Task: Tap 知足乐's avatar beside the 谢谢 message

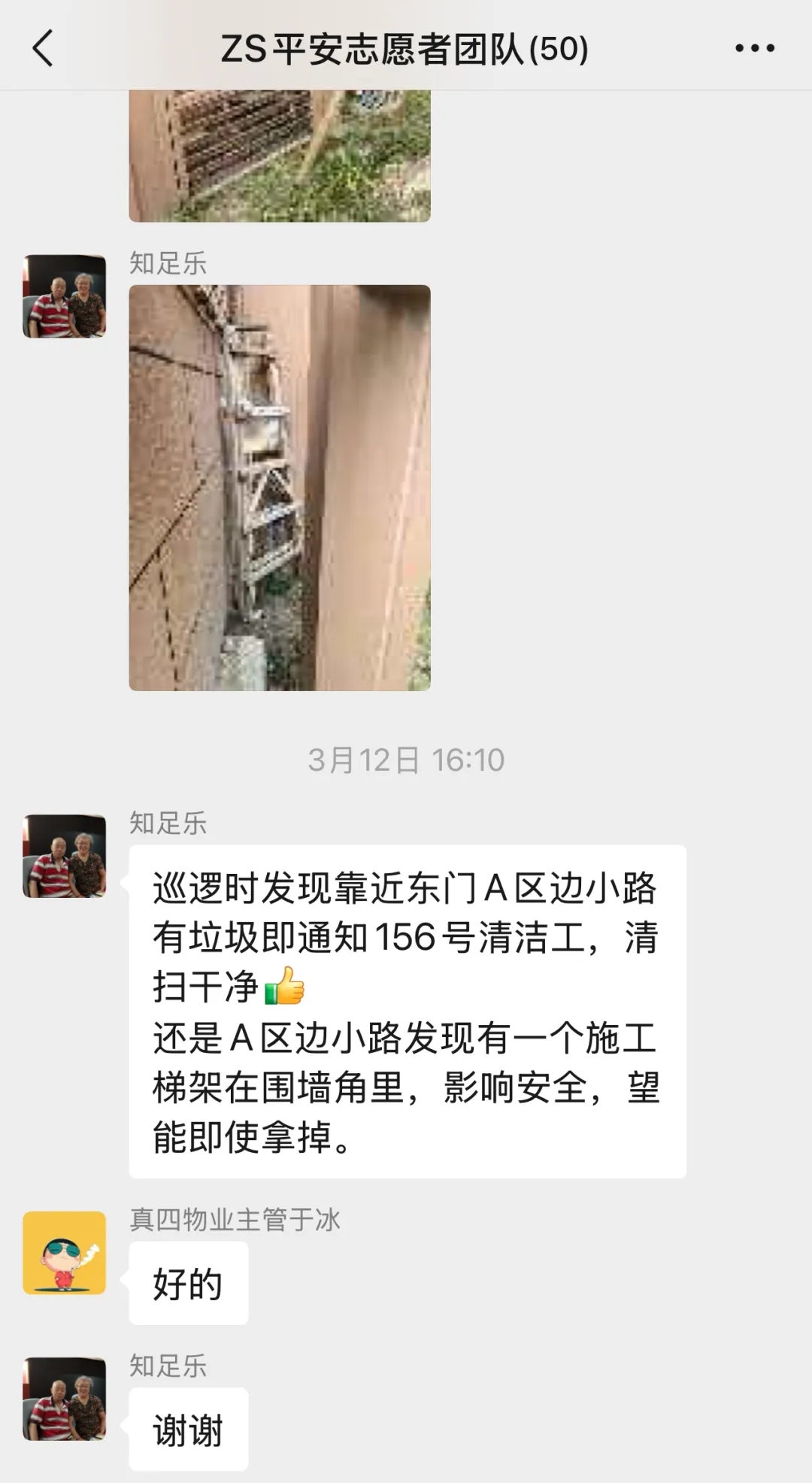Action: (65, 1398)
